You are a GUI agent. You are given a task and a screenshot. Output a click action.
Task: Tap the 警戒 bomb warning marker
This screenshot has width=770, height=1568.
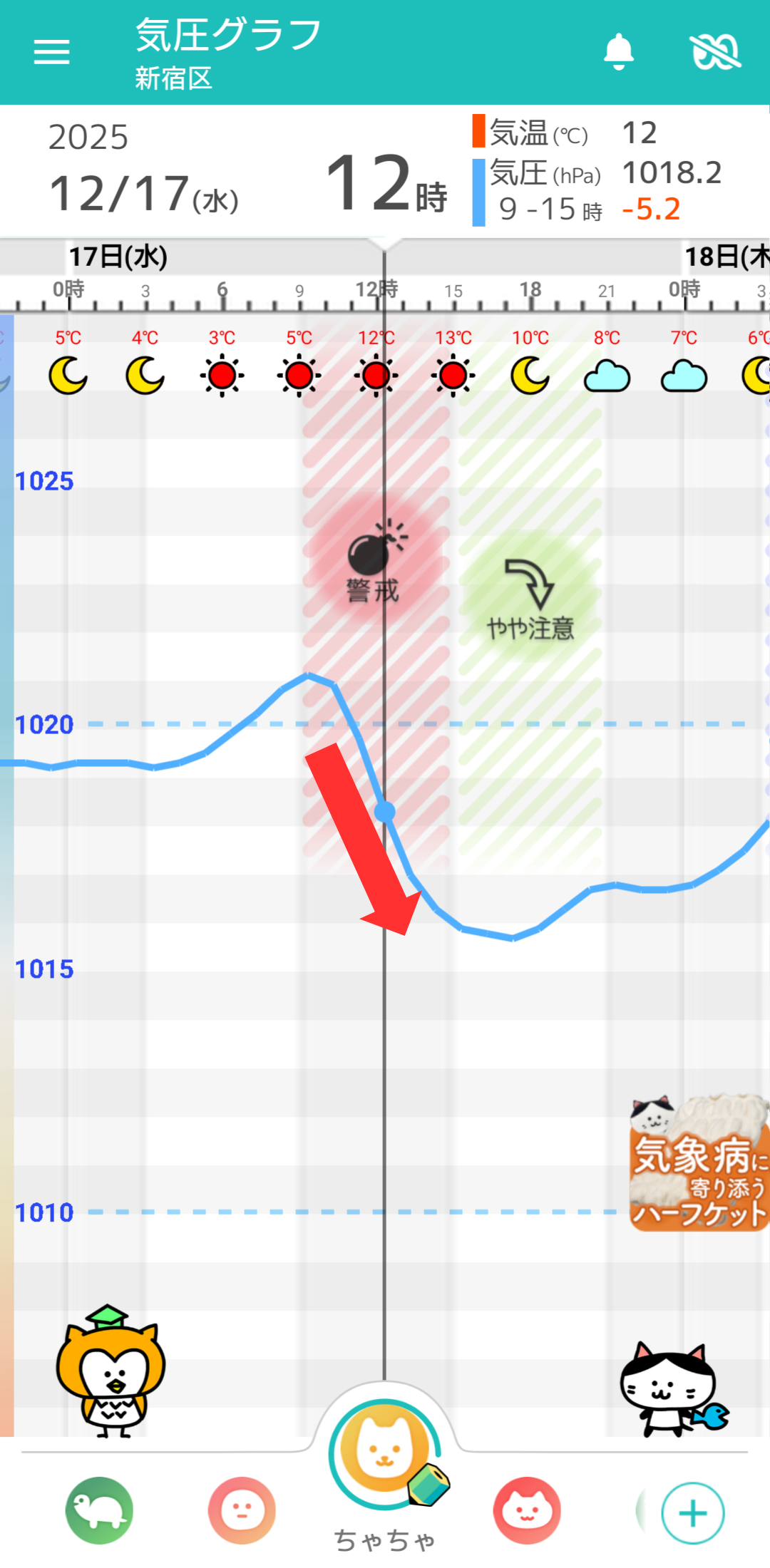373,564
